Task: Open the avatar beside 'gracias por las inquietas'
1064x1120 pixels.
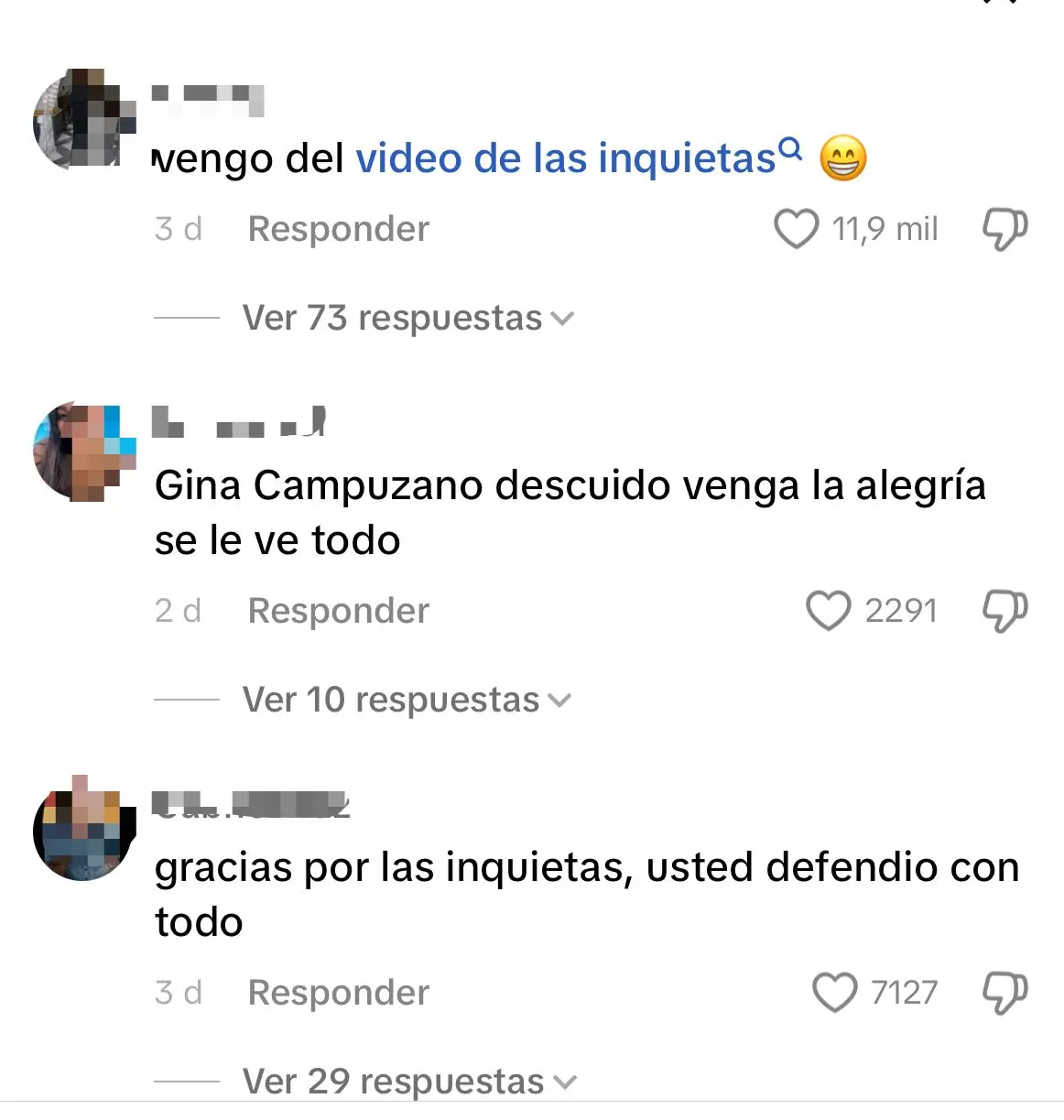Action: pos(84,830)
